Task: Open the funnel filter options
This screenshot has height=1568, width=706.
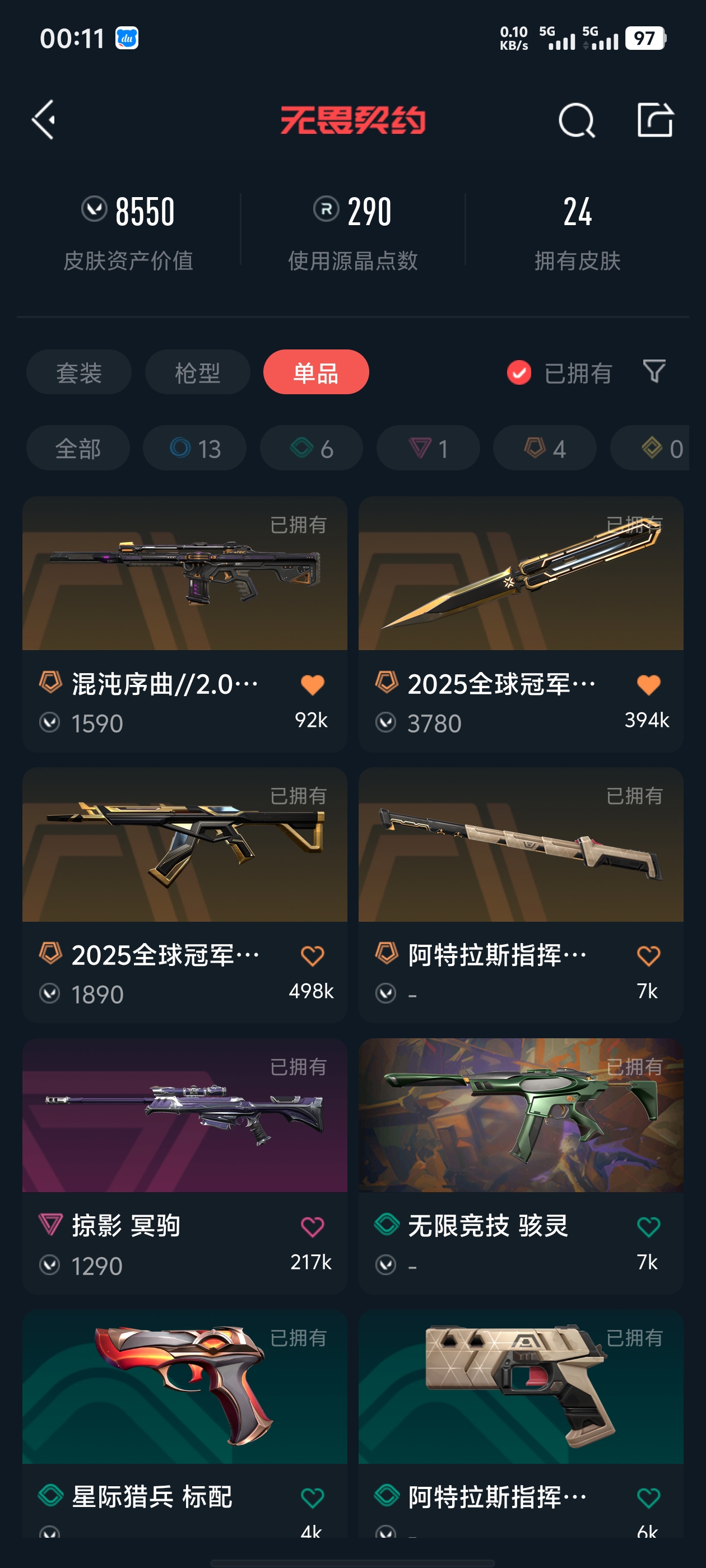Action: 654,371
